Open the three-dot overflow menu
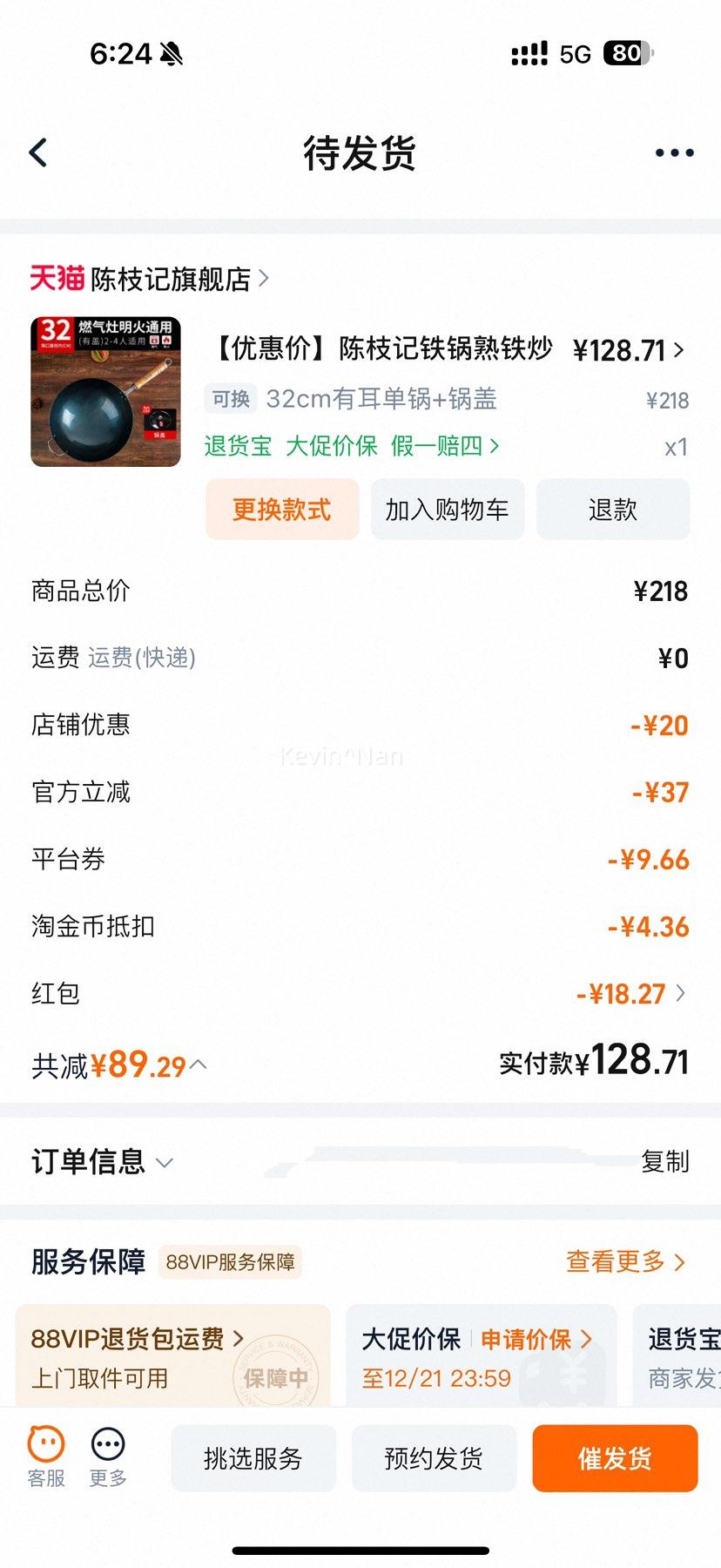This screenshot has width=721, height=1568. 674,152
